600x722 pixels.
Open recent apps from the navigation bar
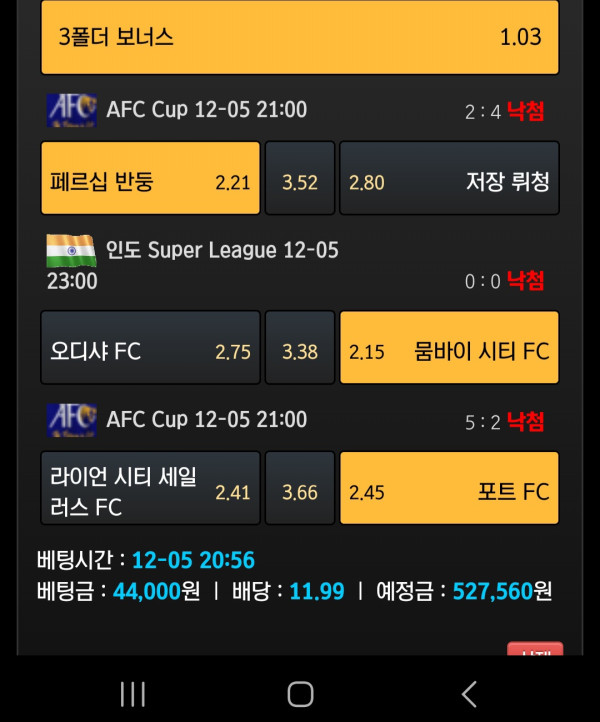pyautogui.click(x=133, y=693)
